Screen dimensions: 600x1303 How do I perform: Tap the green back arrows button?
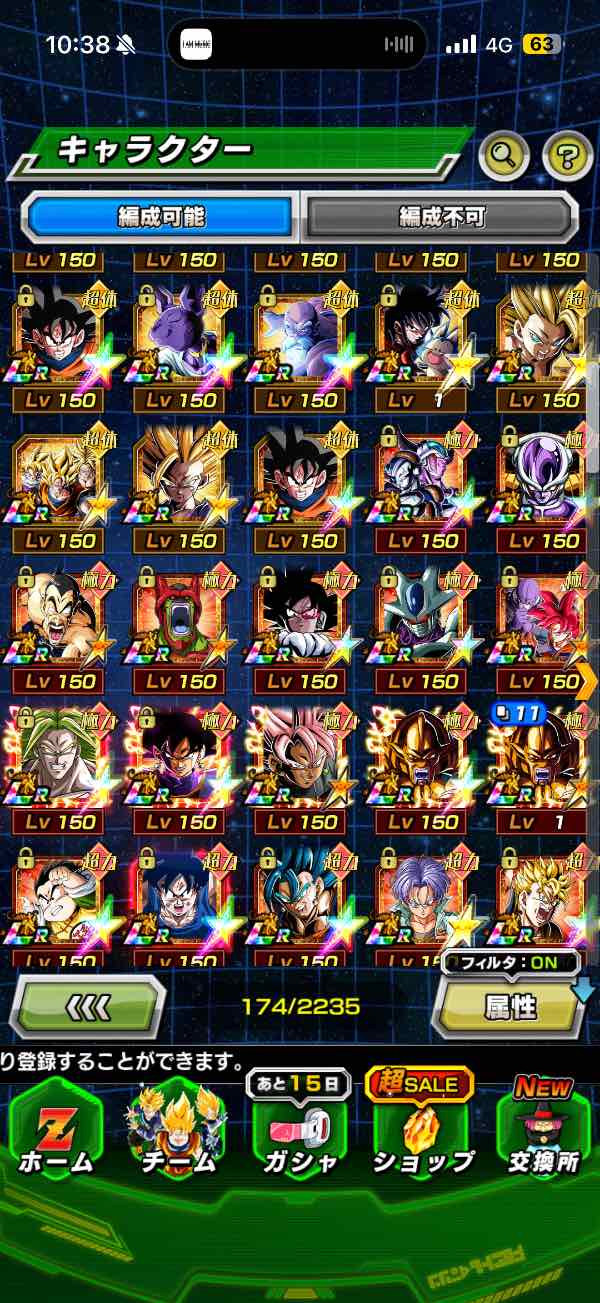click(x=87, y=1005)
